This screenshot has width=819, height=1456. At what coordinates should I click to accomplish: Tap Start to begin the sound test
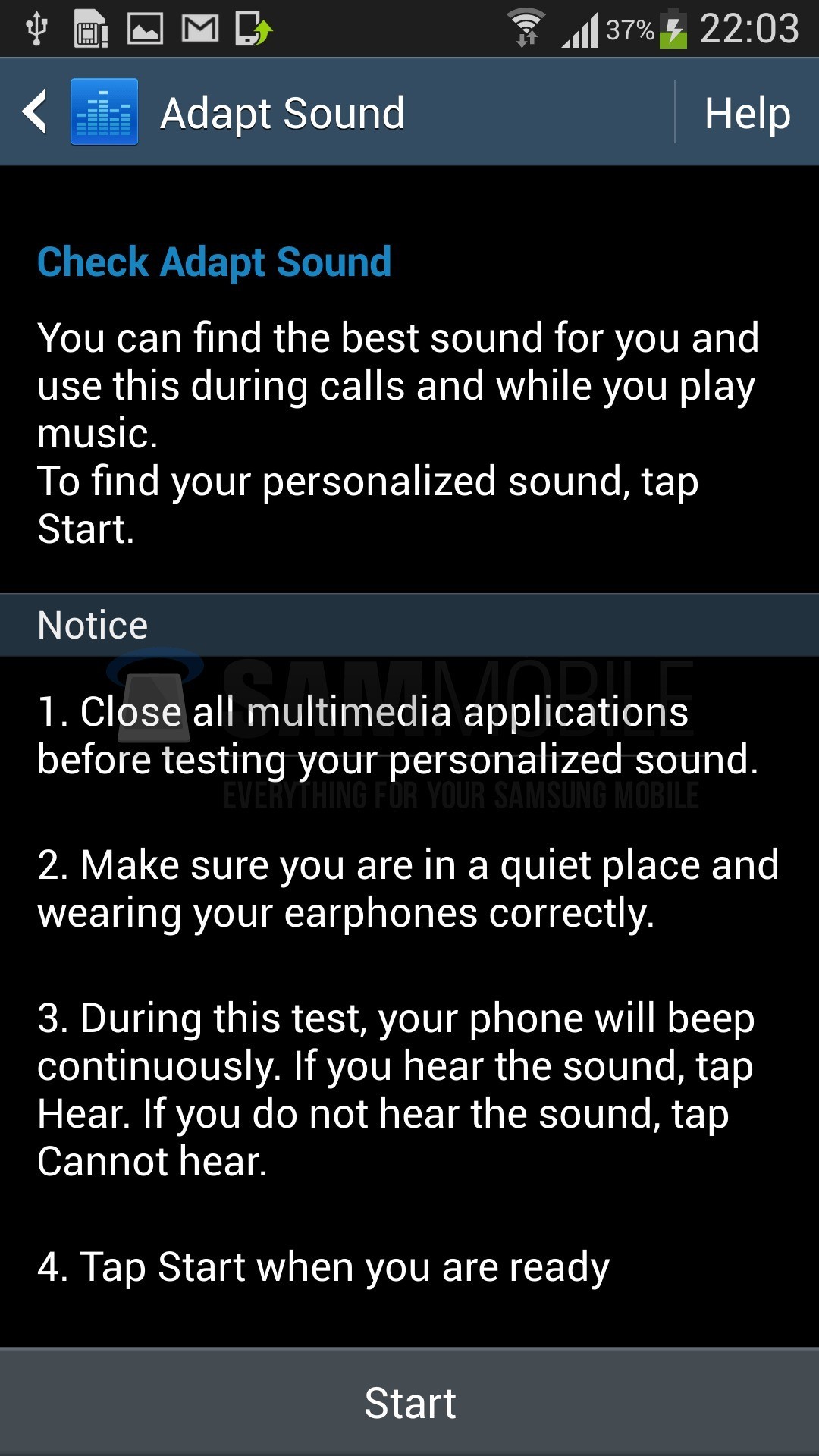(409, 1402)
